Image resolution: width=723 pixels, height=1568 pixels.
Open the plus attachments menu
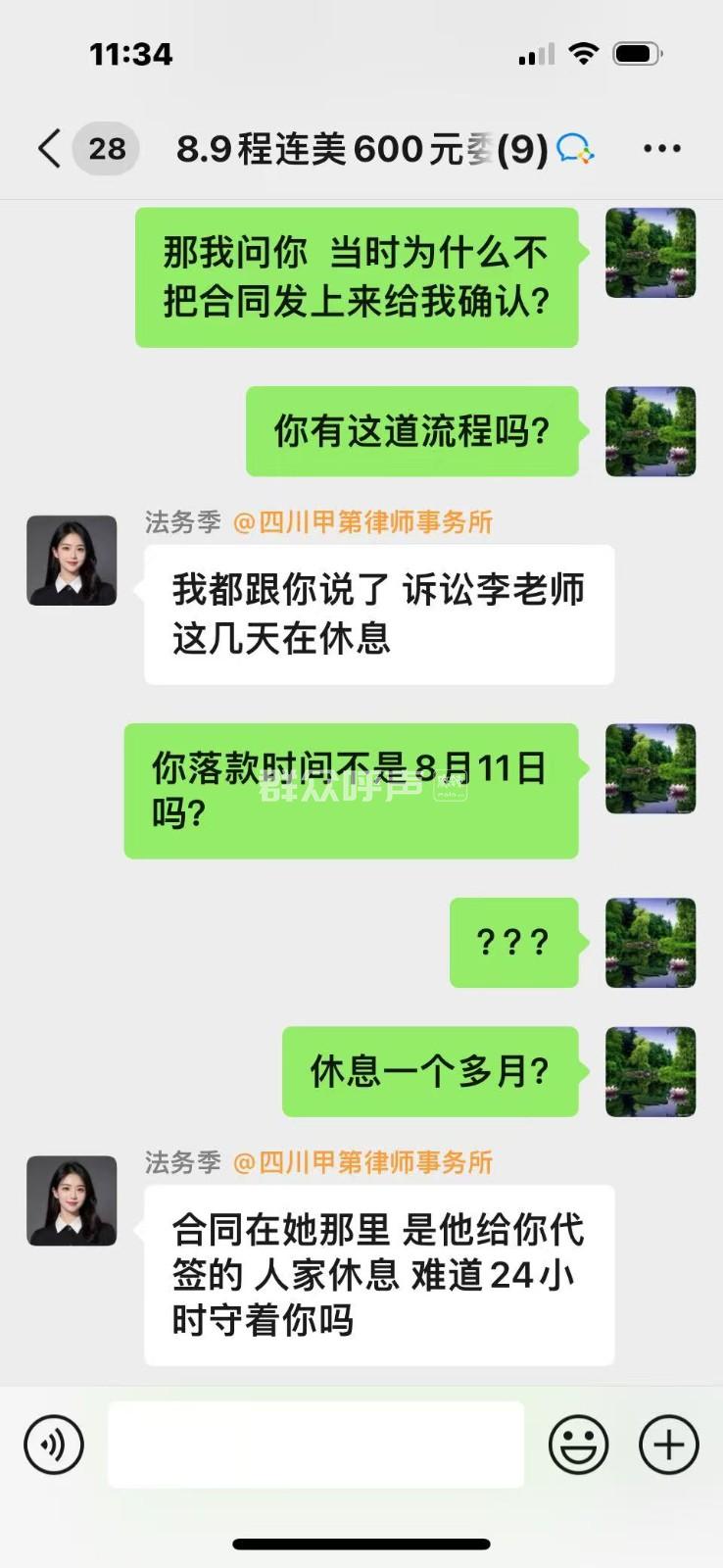[x=668, y=1445]
